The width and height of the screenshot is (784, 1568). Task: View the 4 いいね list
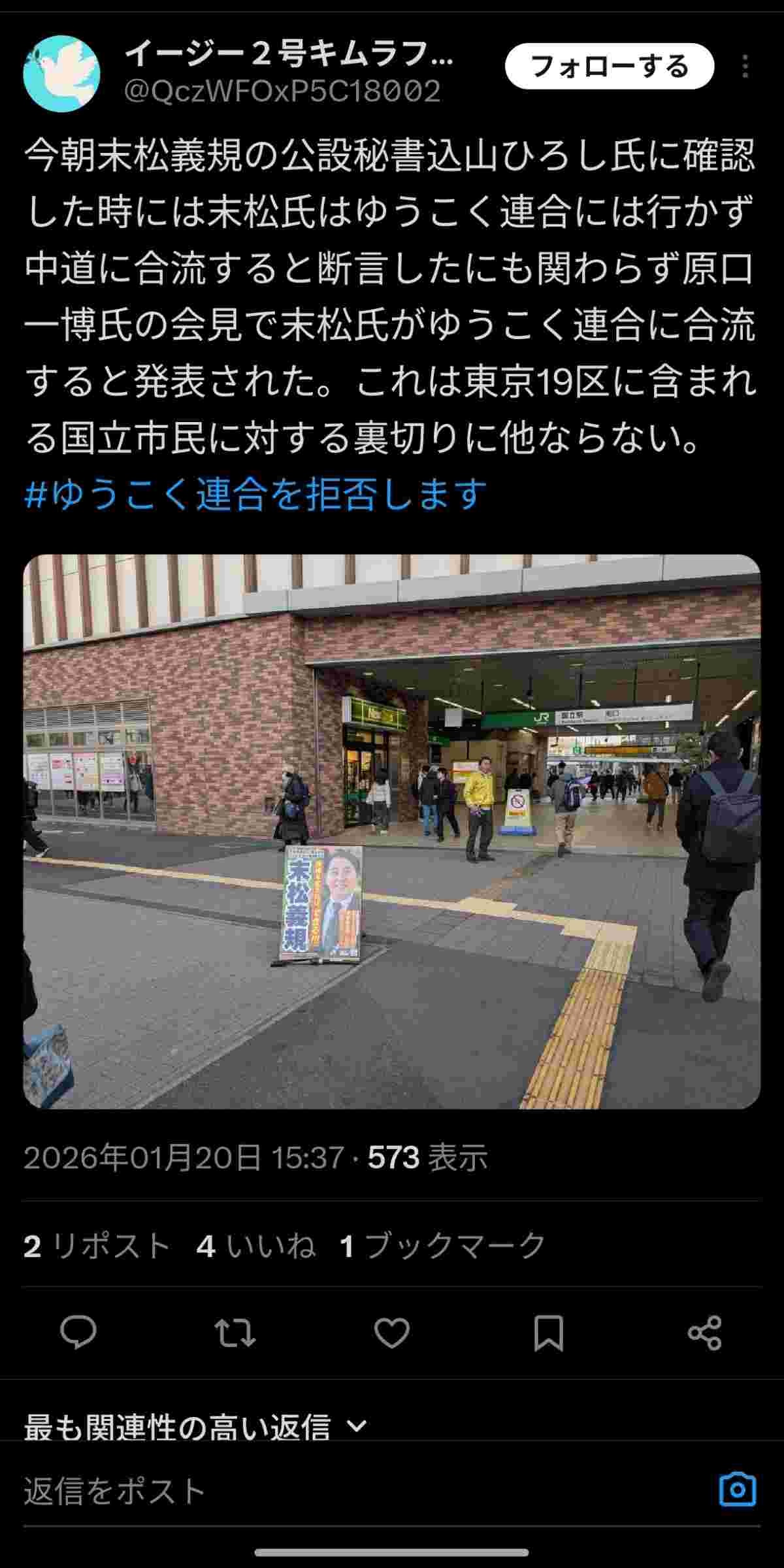(x=256, y=1246)
